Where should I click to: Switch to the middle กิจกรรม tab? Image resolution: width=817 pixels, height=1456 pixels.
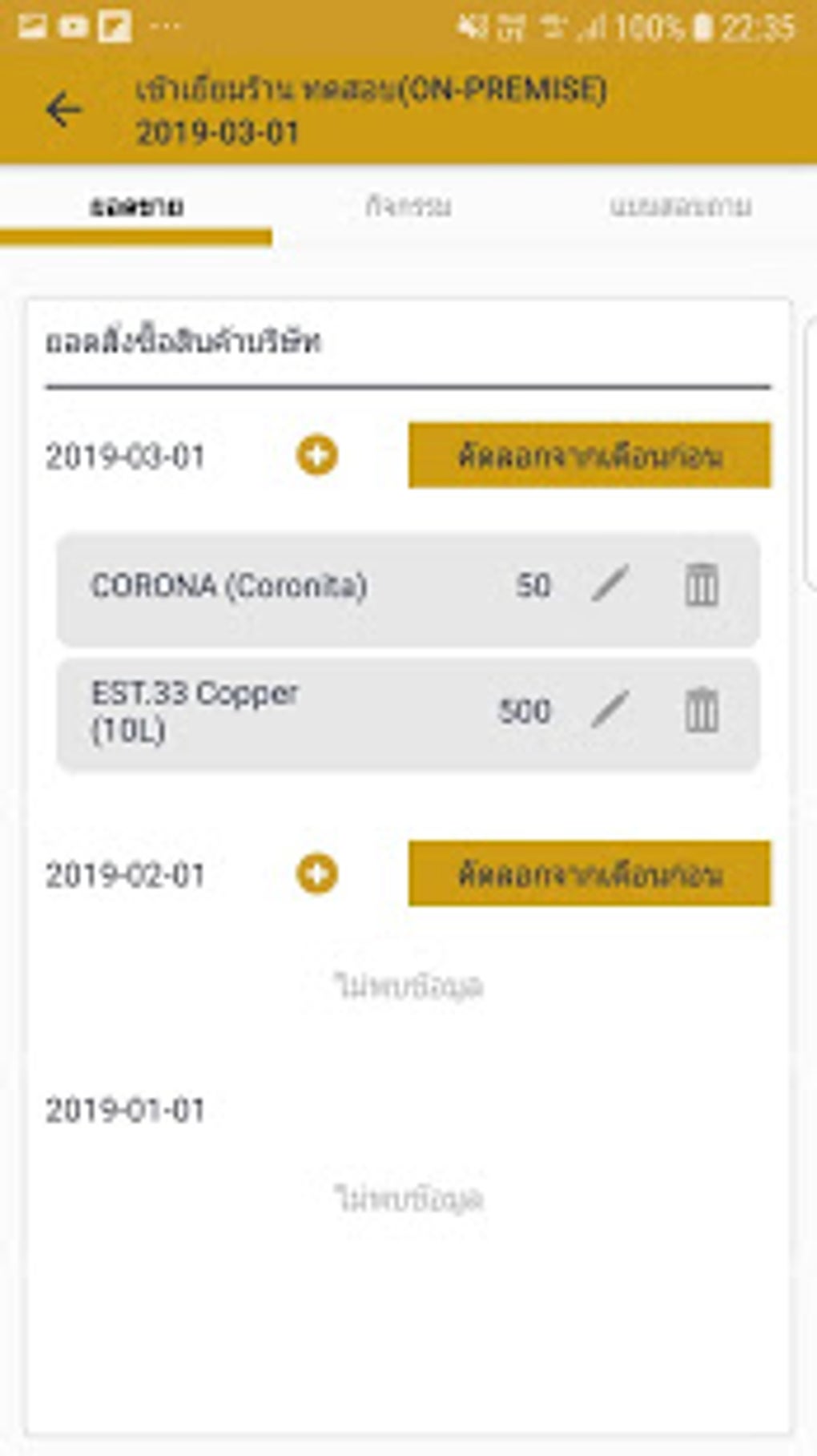[408, 207]
